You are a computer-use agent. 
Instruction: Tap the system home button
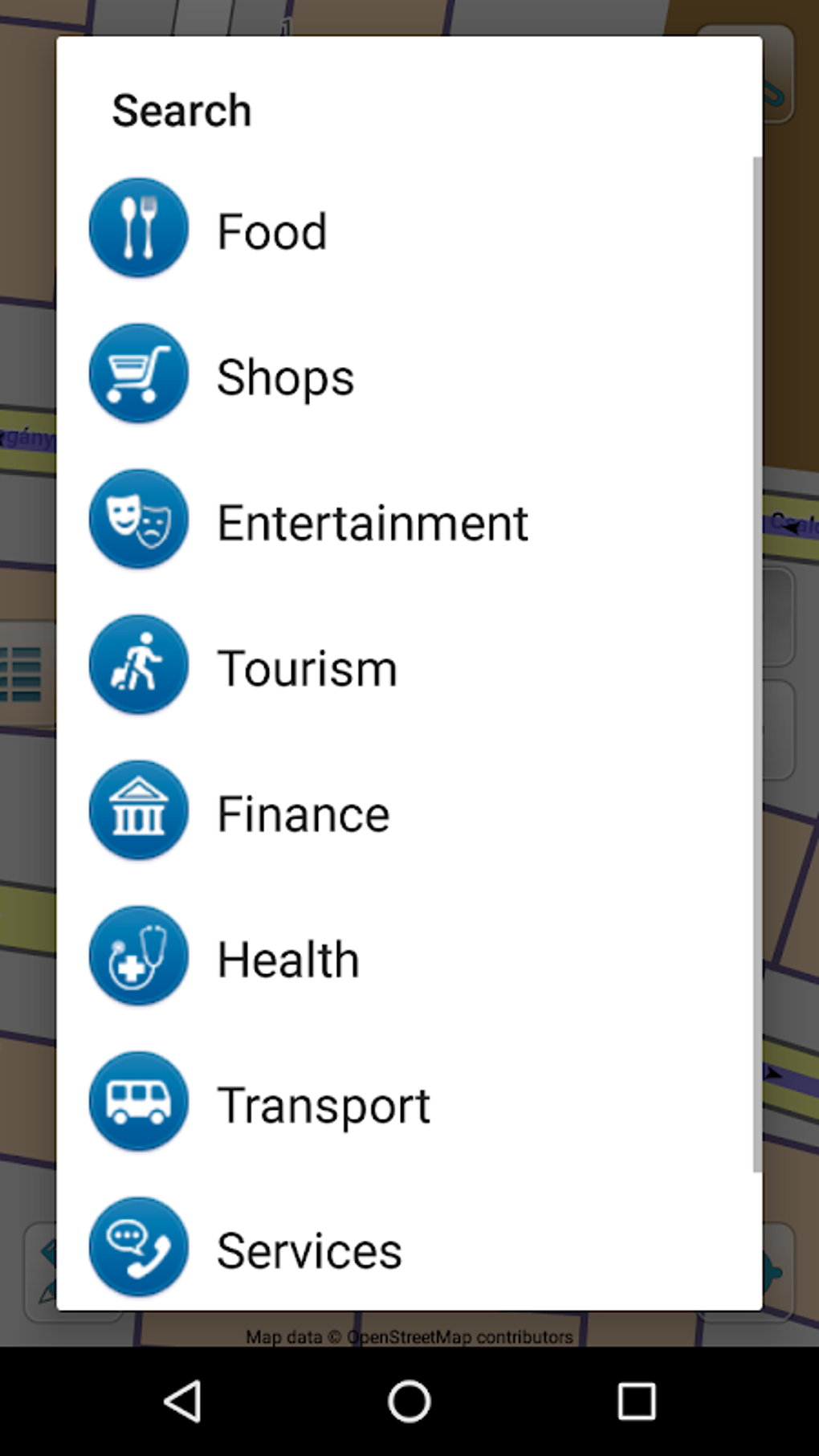[409, 1401]
